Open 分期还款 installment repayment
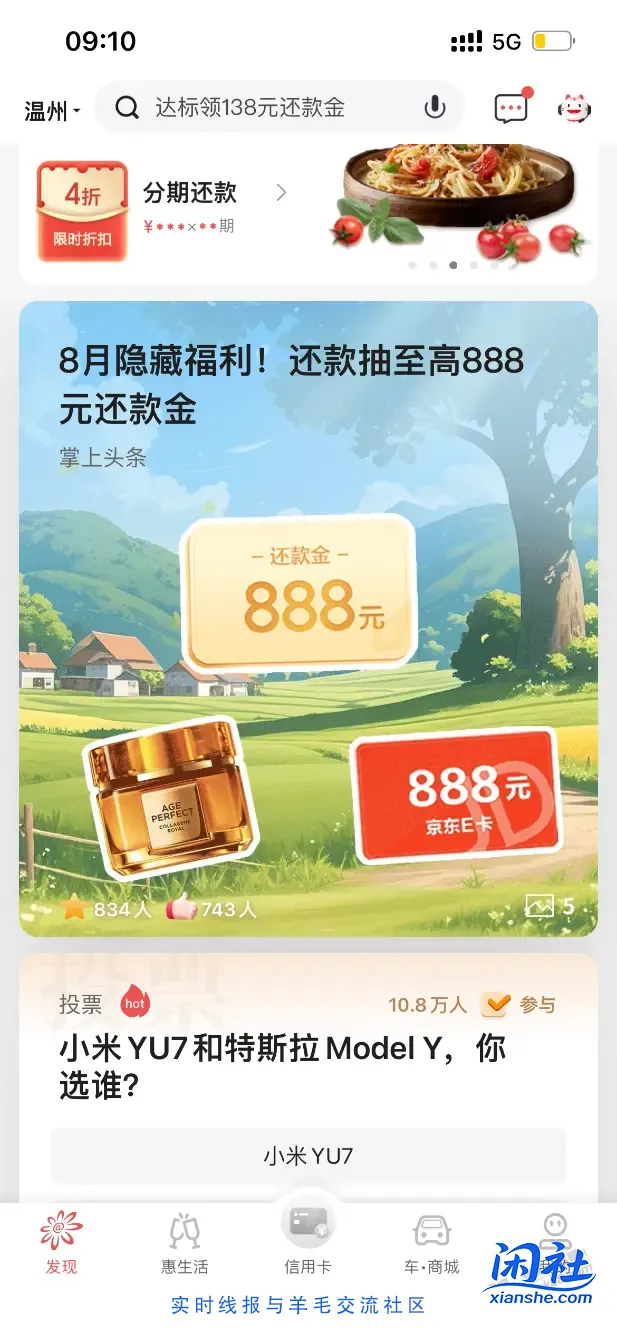This screenshot has height=1334, width=617. pos(190,193)
